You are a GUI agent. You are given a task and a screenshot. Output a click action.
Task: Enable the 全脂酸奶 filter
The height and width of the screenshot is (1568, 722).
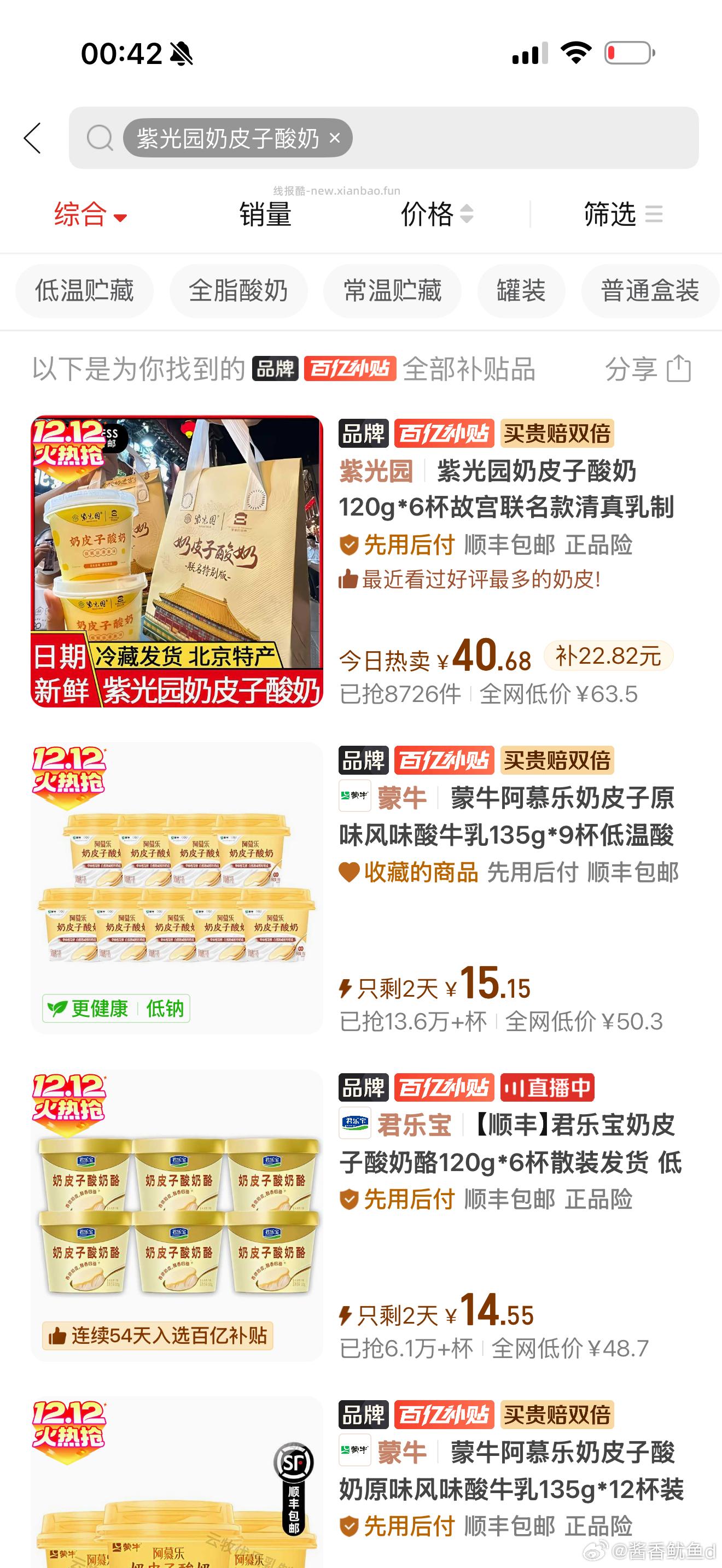pyautogui.click(x=237, y=291)
